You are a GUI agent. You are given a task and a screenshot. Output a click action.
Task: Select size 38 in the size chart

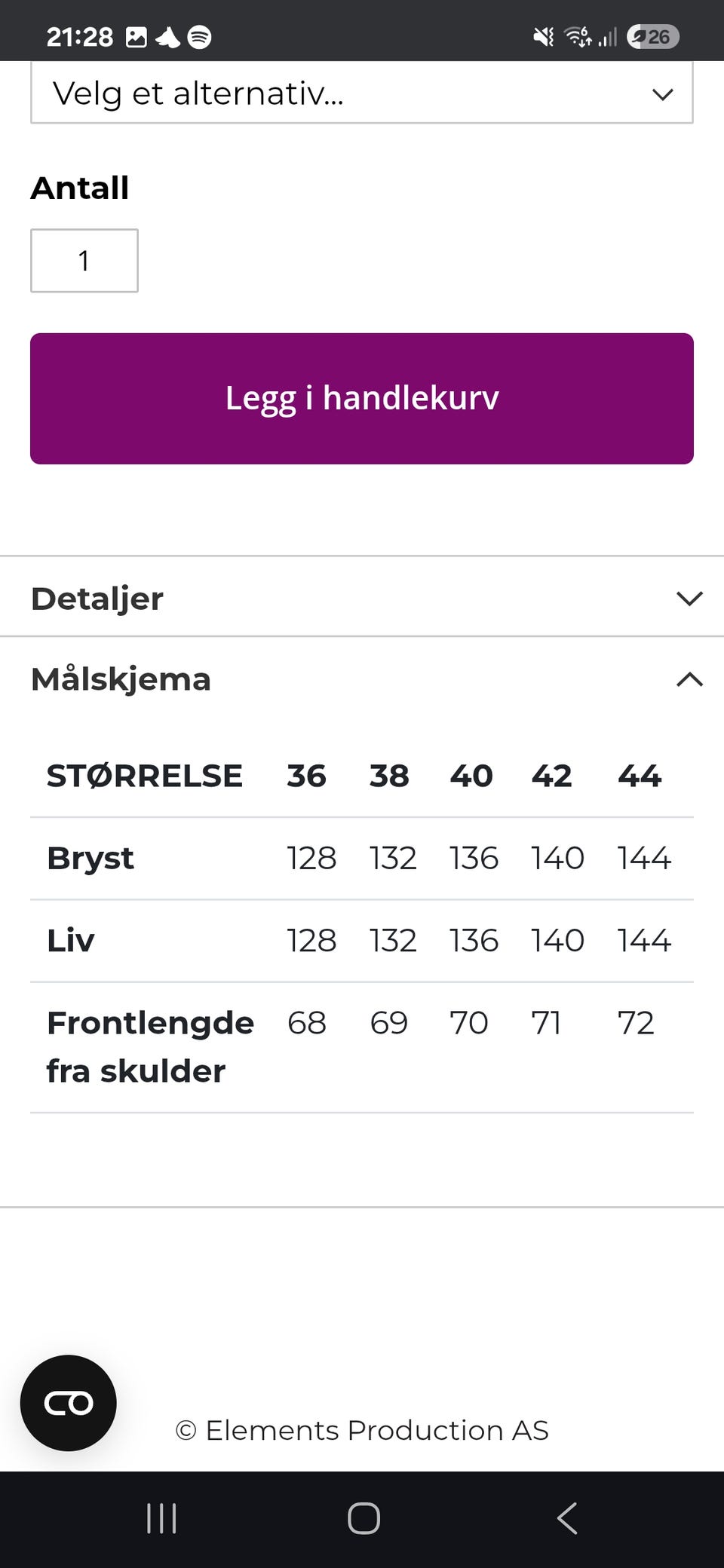point(389,776)
